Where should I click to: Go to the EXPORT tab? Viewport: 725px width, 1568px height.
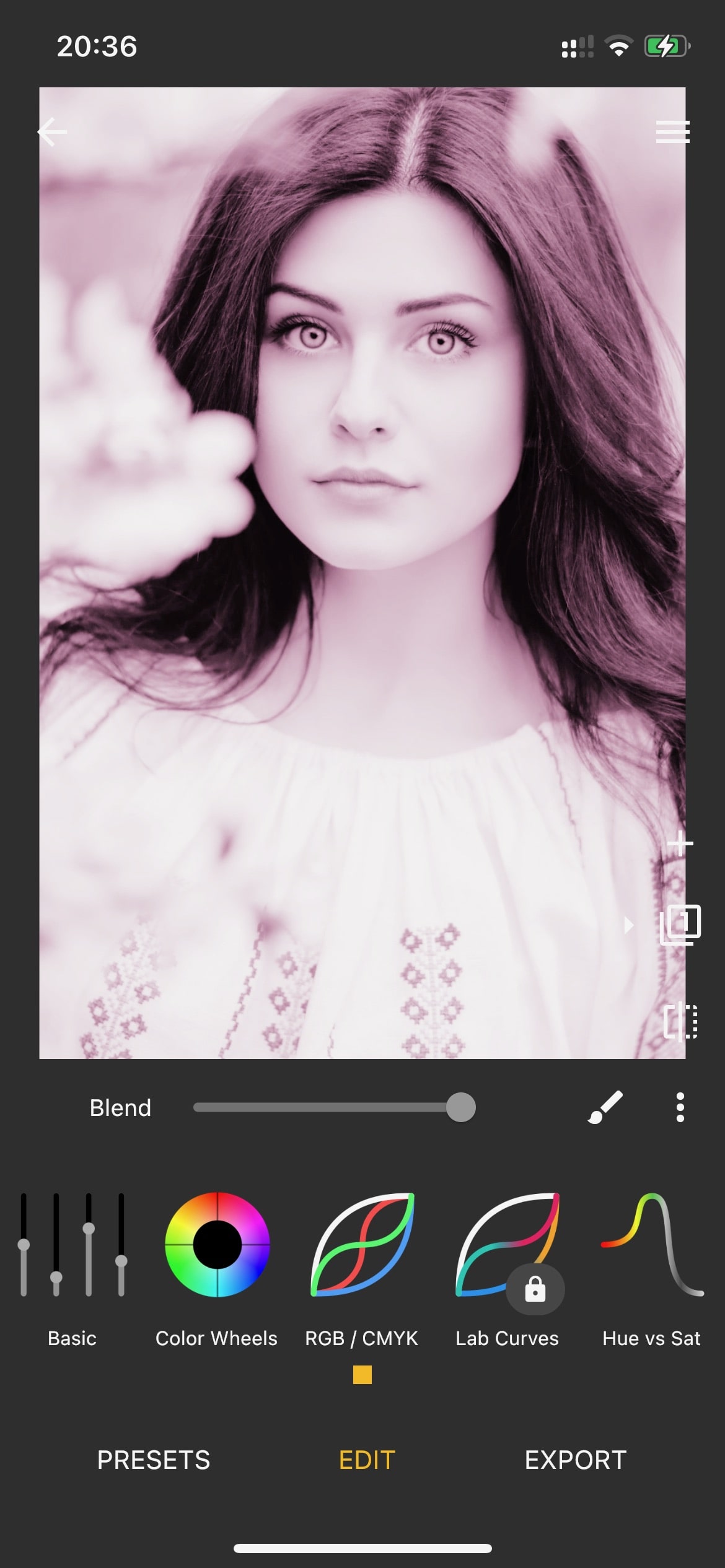576,1460
